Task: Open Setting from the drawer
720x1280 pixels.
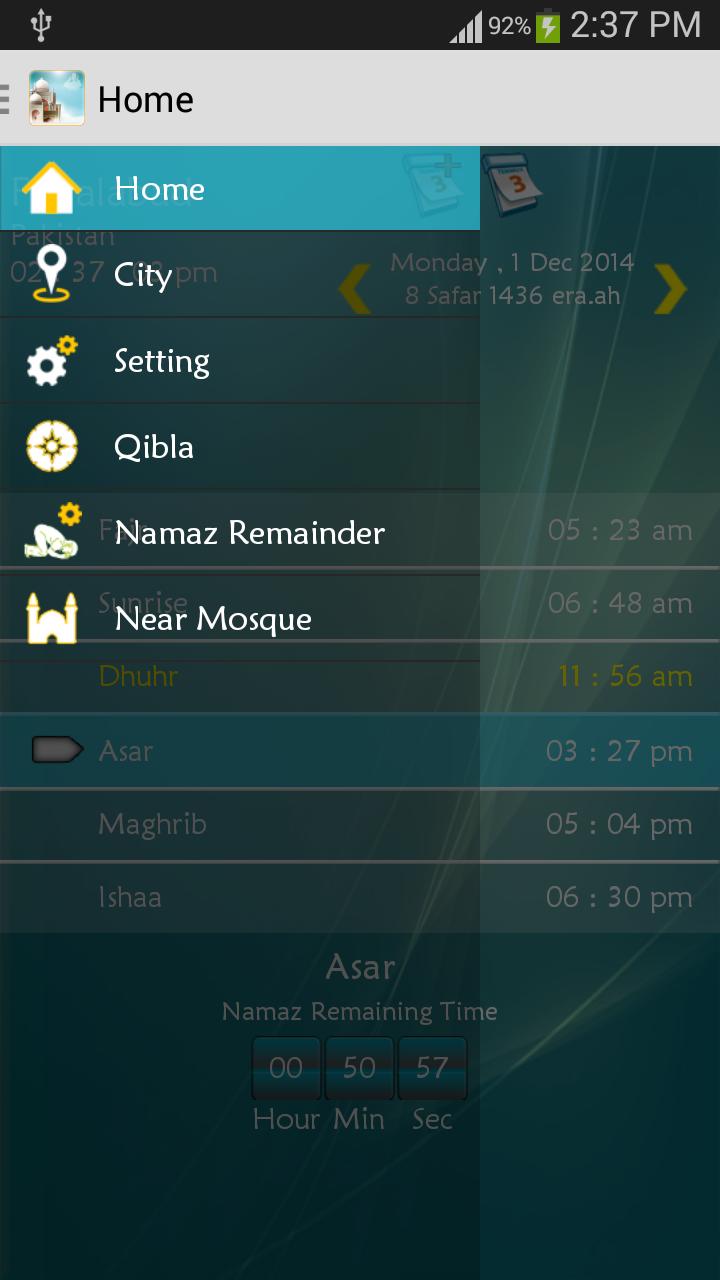Action: (x=240, y=361)
